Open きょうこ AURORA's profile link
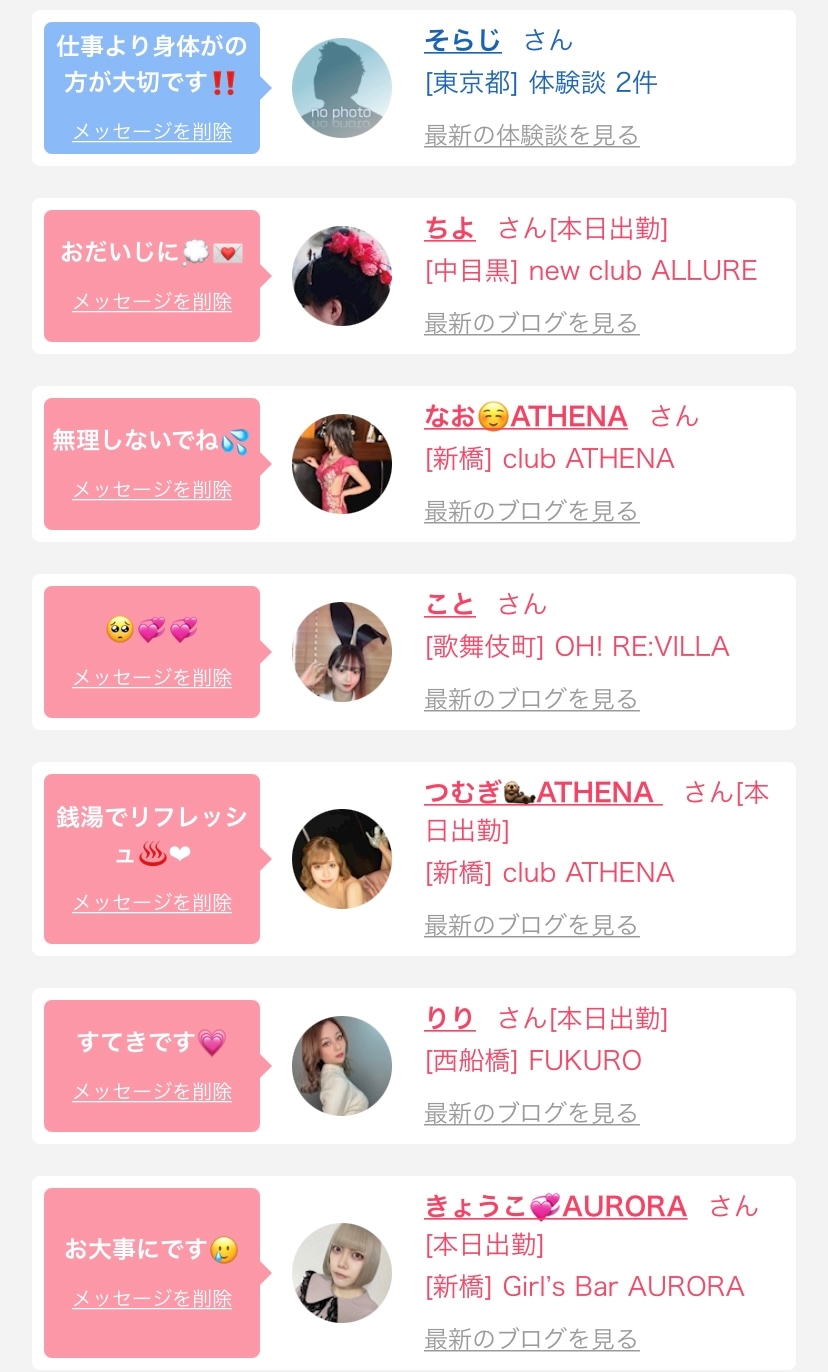 (x=555, y=1206)
